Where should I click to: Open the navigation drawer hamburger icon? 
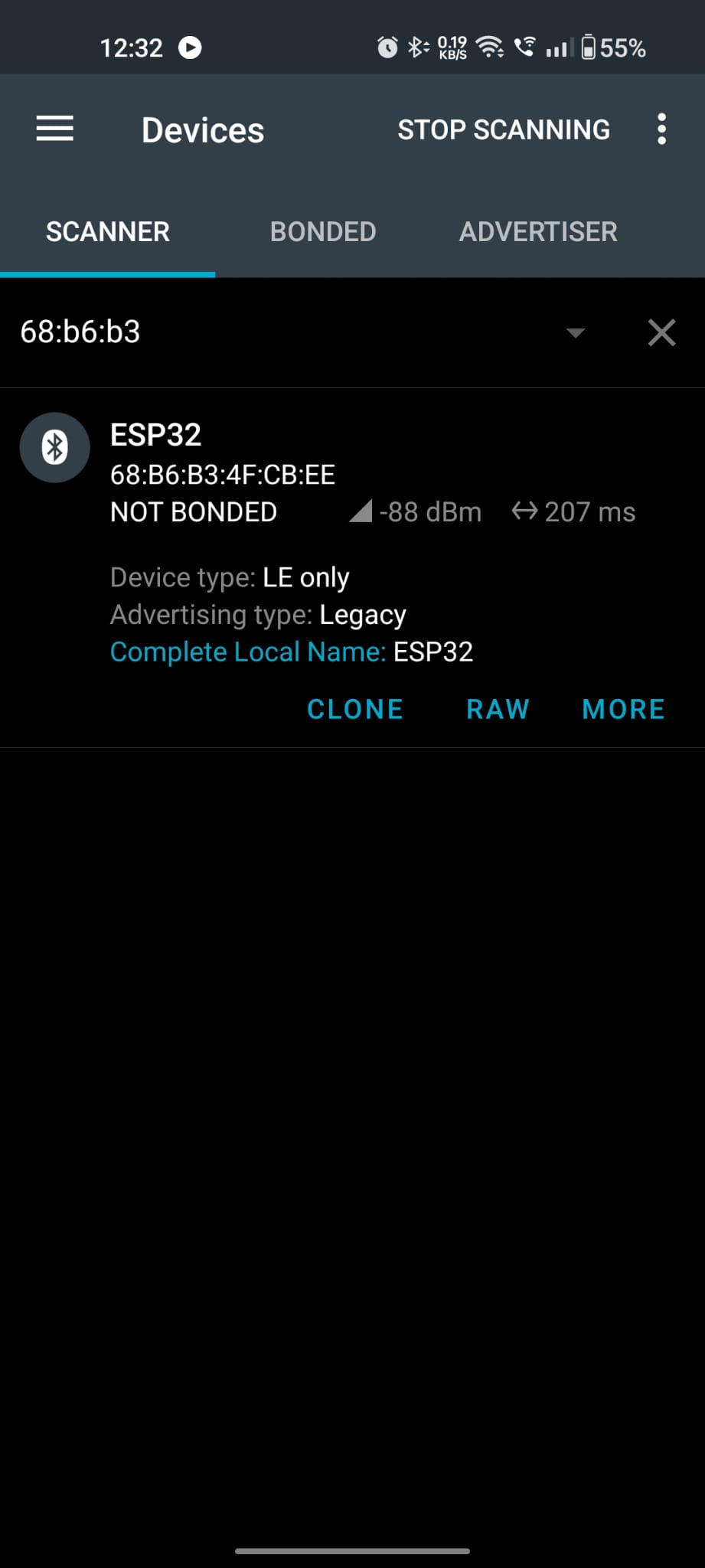(54, 129)
